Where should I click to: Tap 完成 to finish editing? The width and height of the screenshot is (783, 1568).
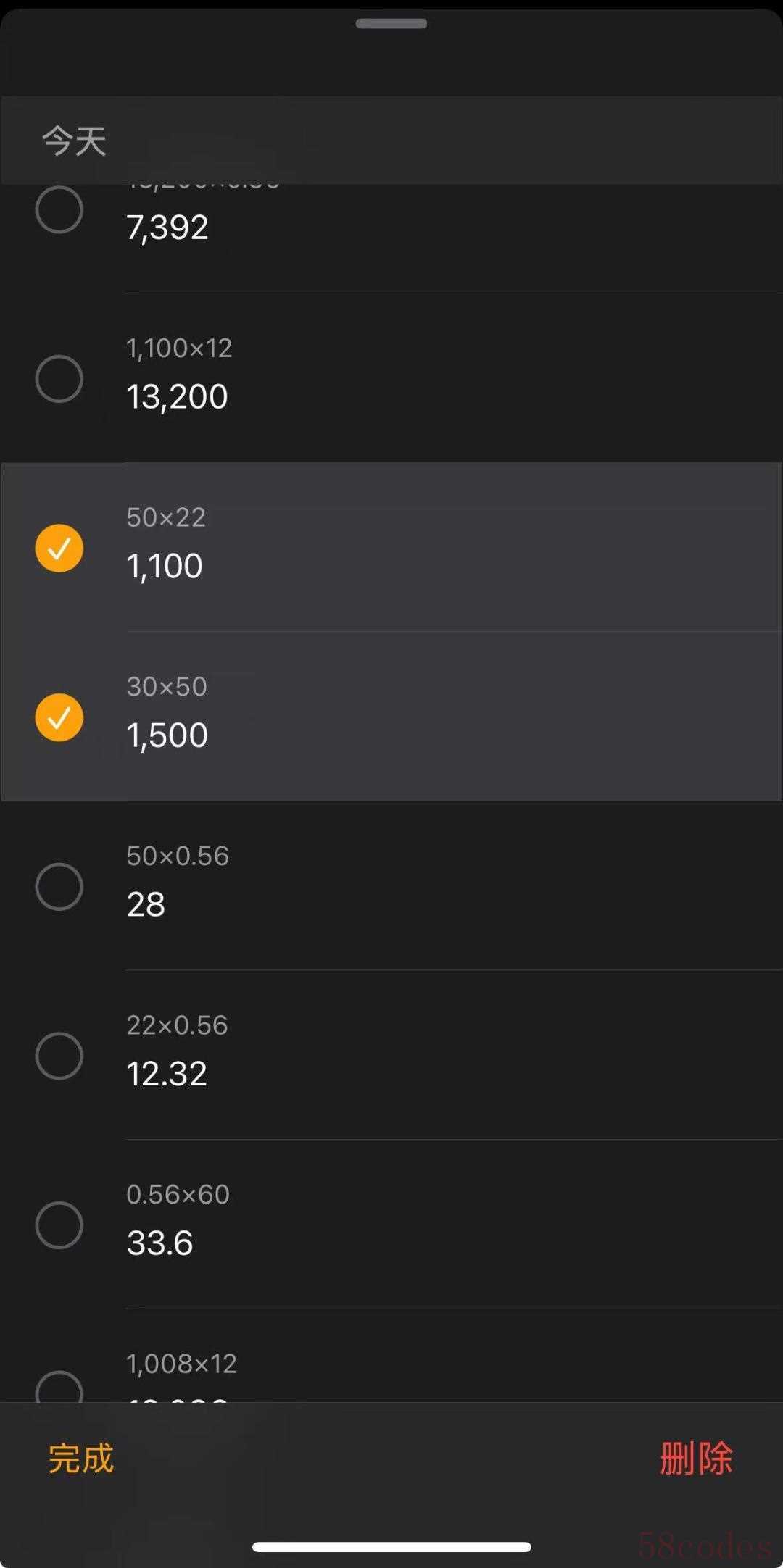(81, 1459)
